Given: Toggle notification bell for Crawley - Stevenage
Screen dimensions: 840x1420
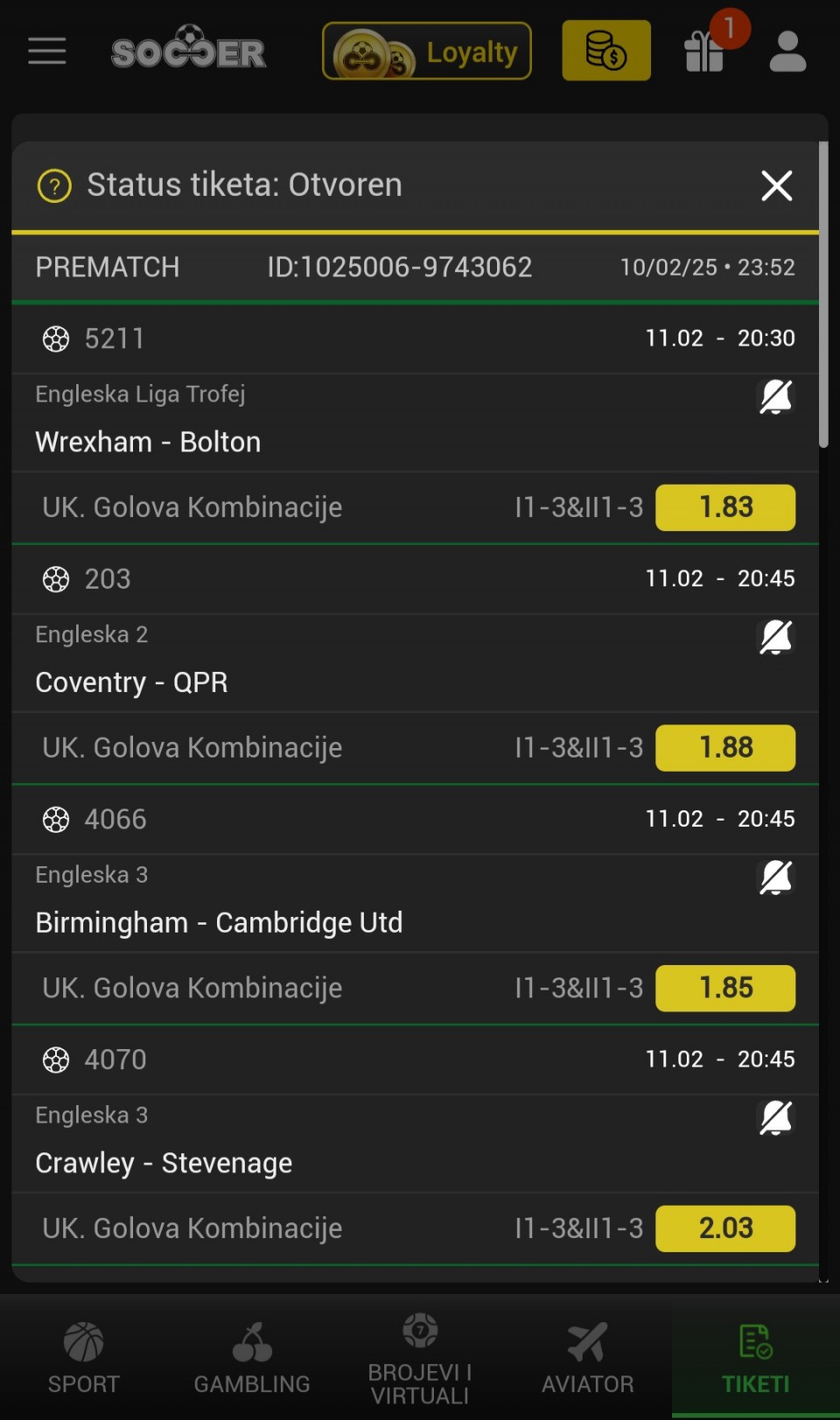Looking at the screenshot, I should point(775,1117).
